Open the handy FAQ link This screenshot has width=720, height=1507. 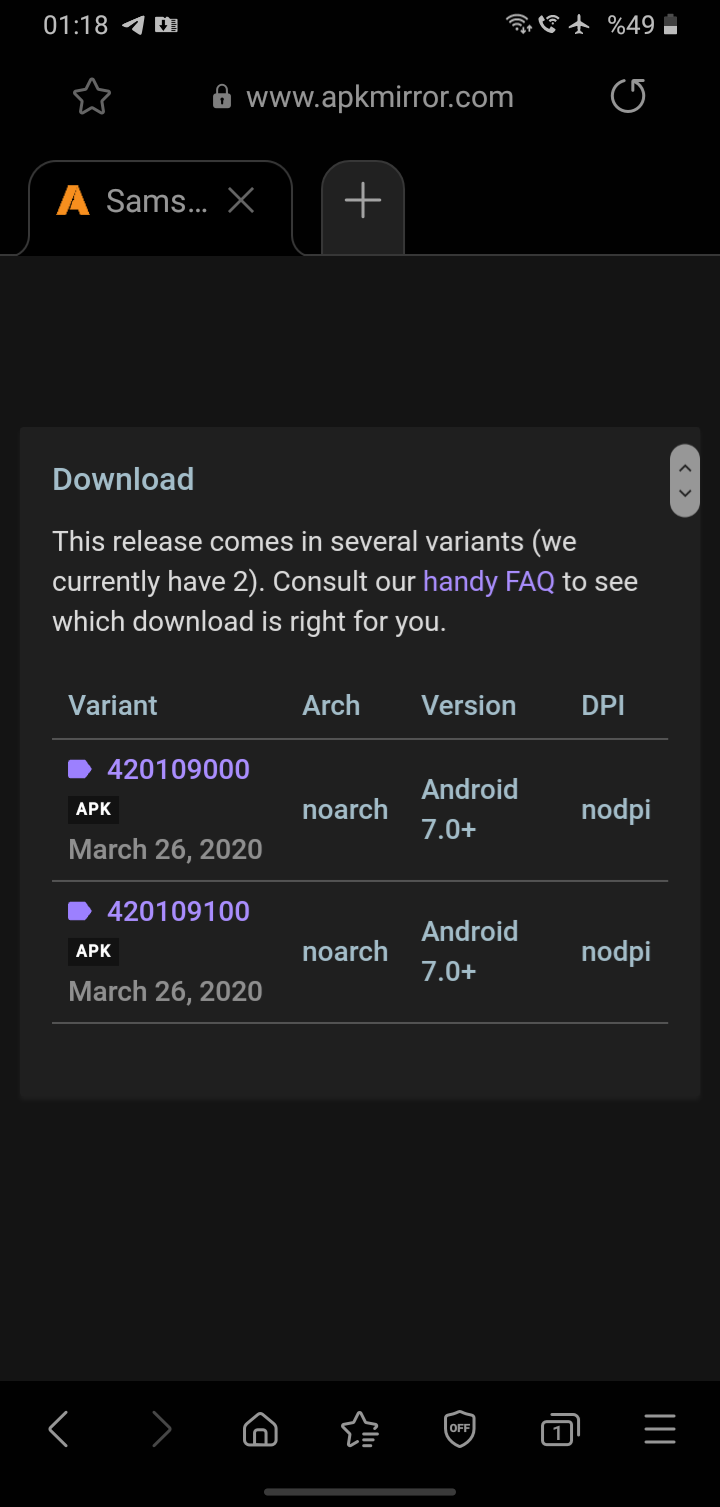pyautogui.click(x=488, y=581)
